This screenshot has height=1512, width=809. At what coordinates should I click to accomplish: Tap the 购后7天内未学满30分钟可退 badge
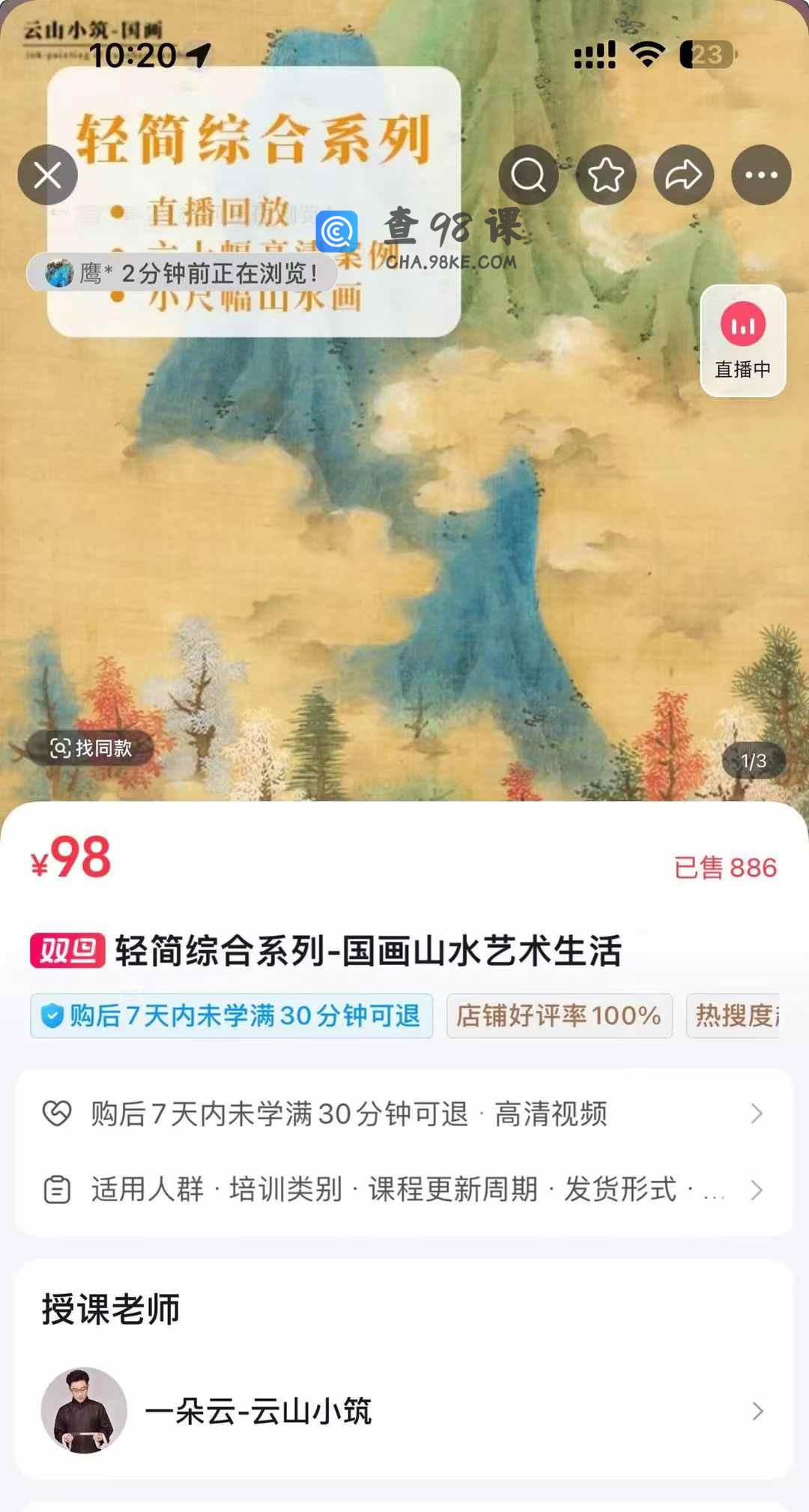[231, 1016]
